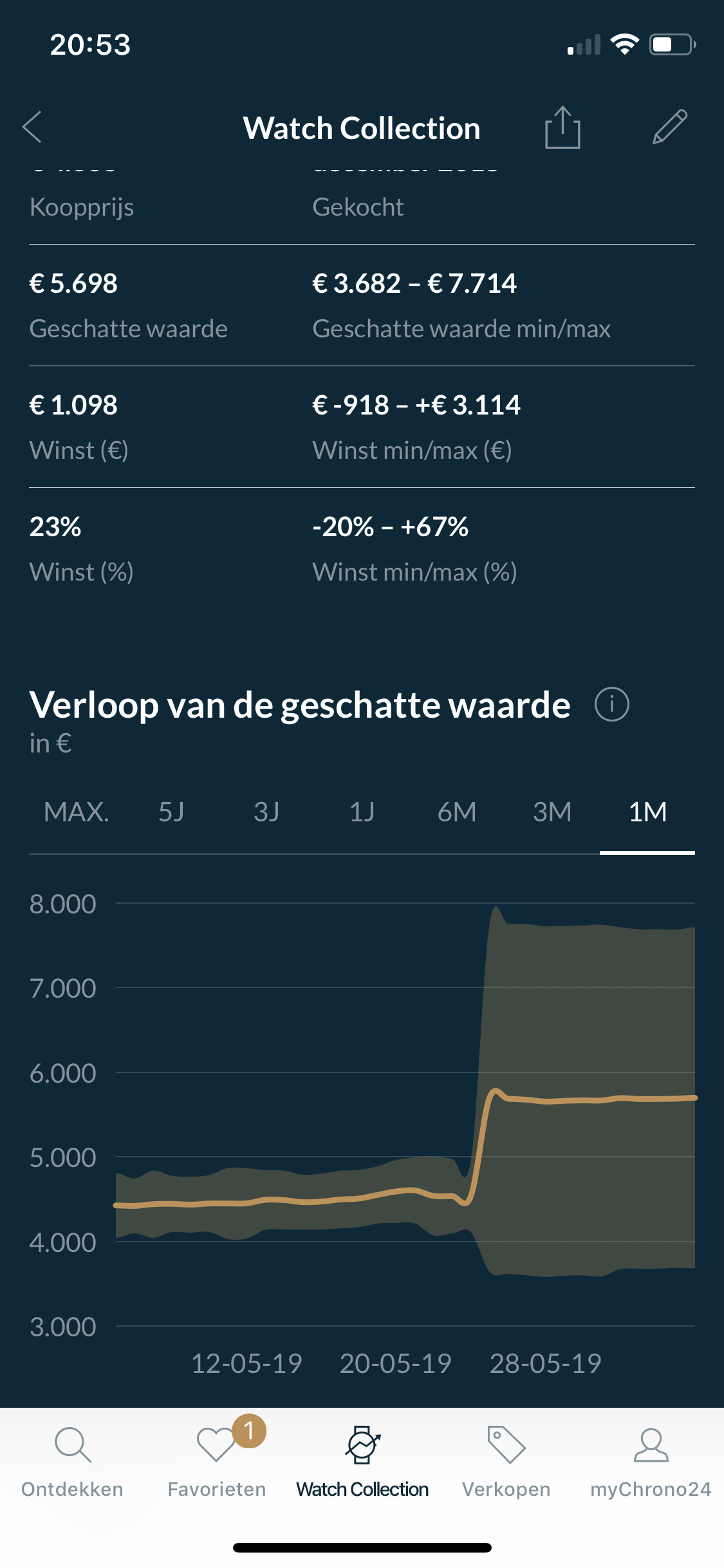
Task: Switch chart to 5J range
Action: click(x=171, y=812)
